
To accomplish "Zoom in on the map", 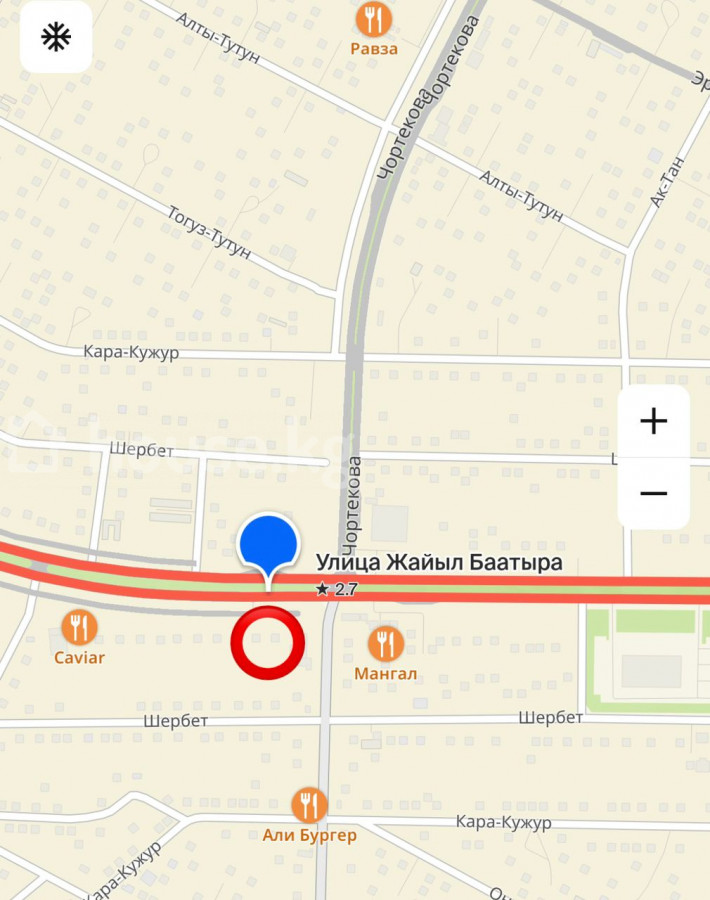I will [653, 421].
